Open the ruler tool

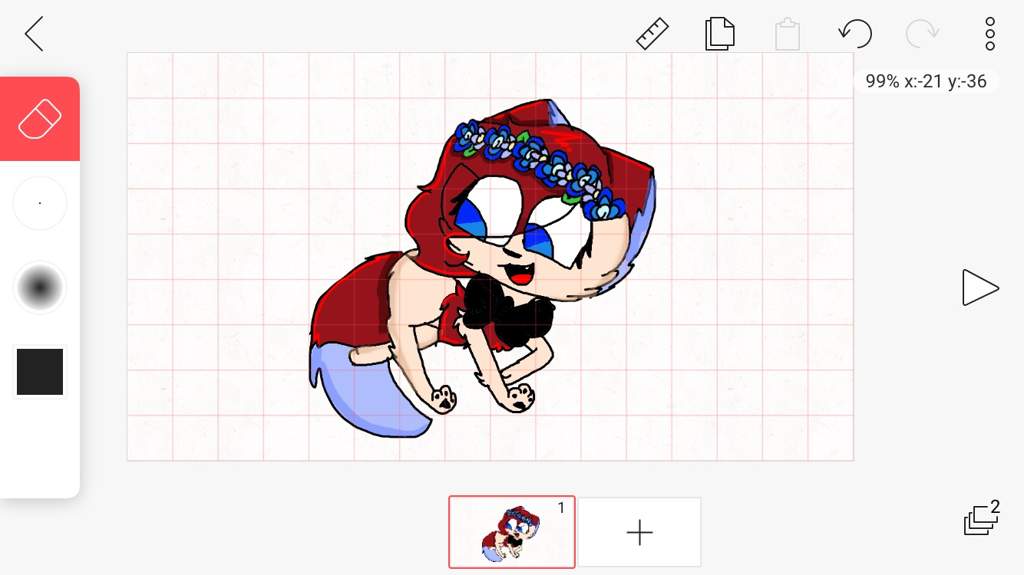tap(652, 34)
